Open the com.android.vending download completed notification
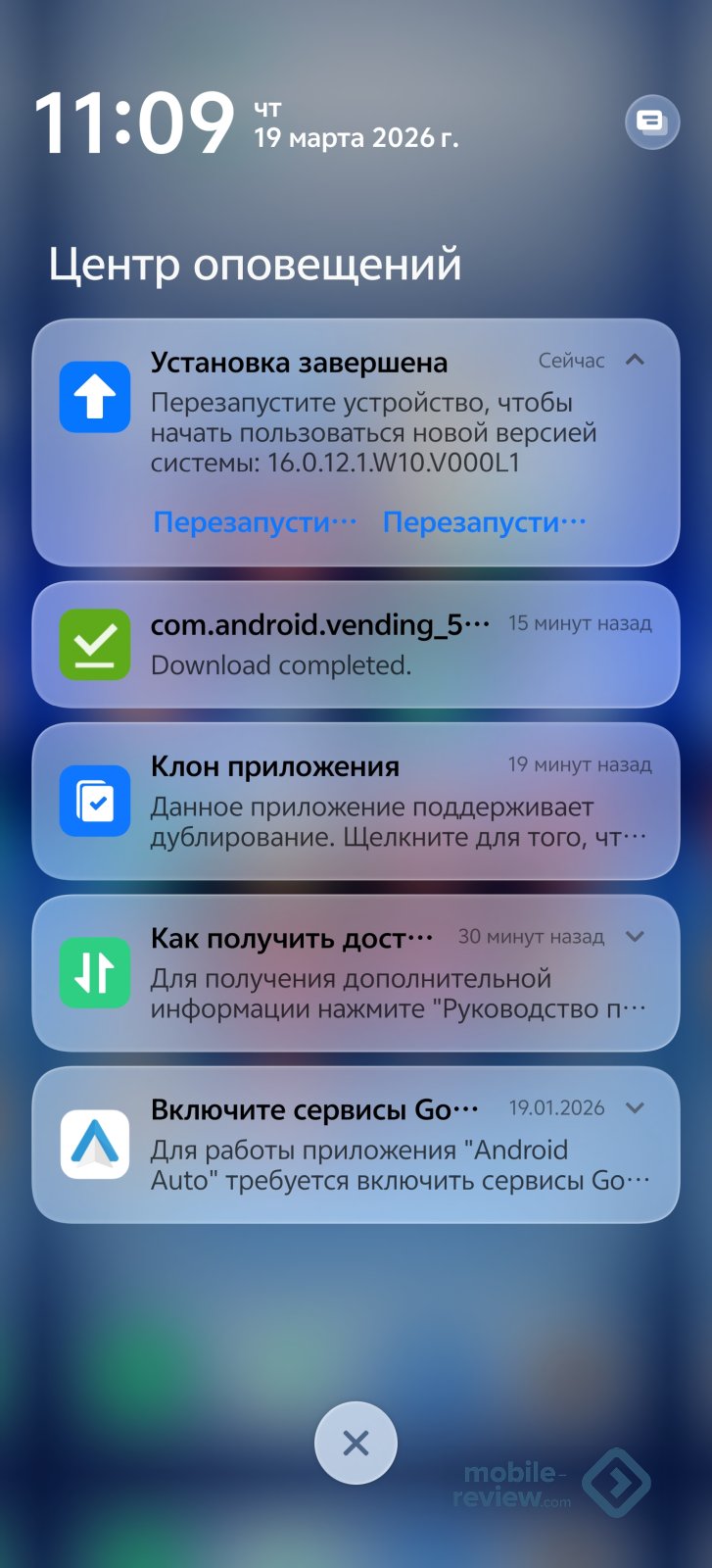Image resolution: width=712 pixels, height=1568 pixels. pyautogui.click(x=356, y=645)
